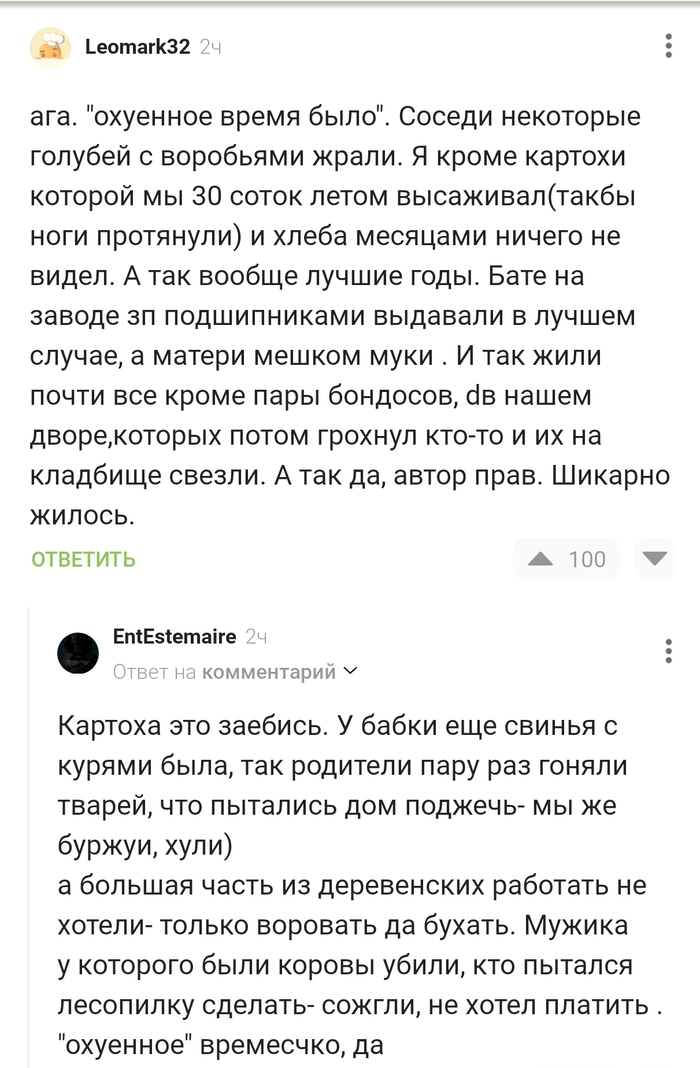
Task: Open Leomark32's username profile link
Action: pyautogui.click(x=137, y=47)
